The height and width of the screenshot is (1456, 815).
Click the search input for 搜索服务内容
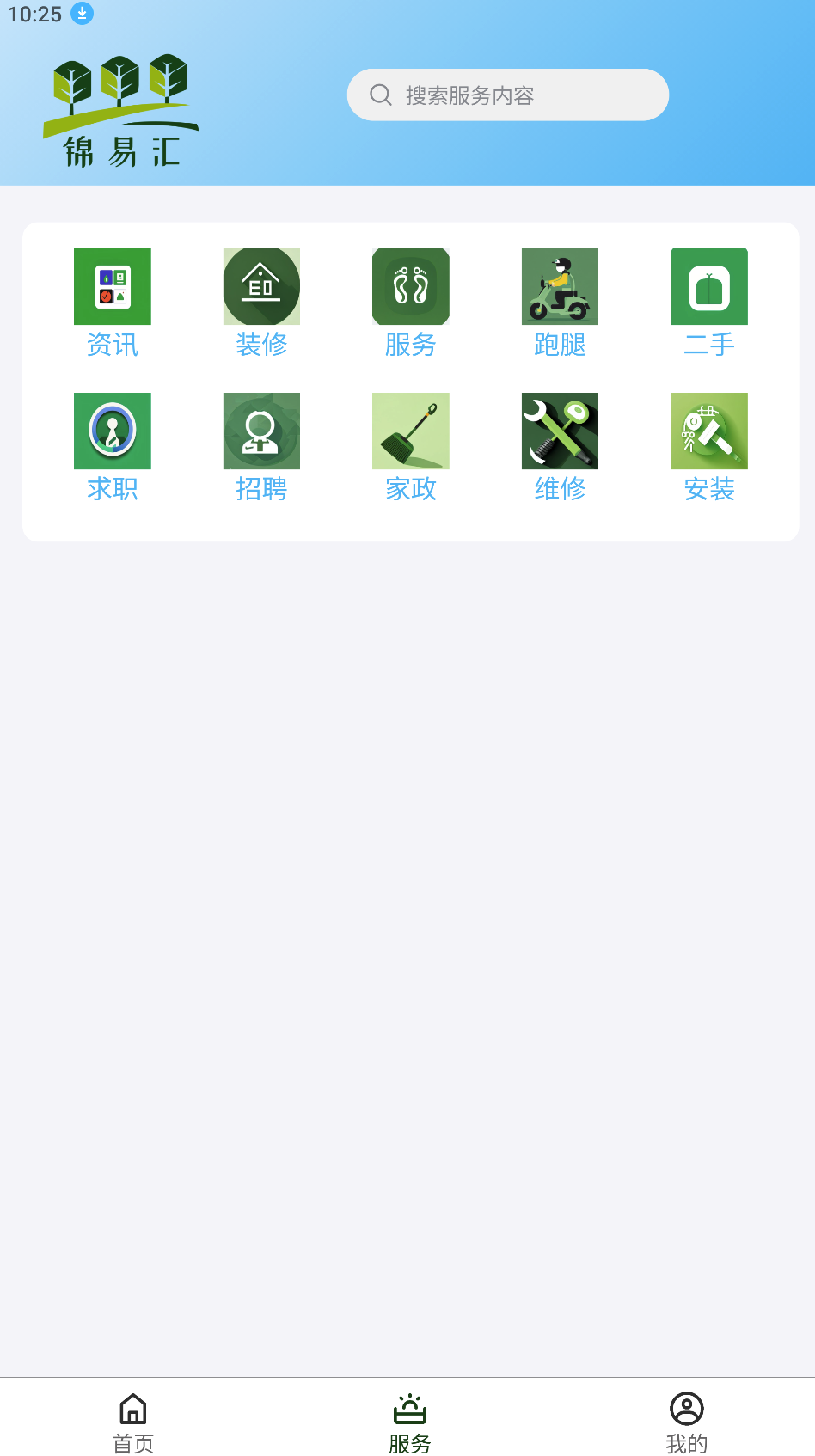click(x=507, y=95)
